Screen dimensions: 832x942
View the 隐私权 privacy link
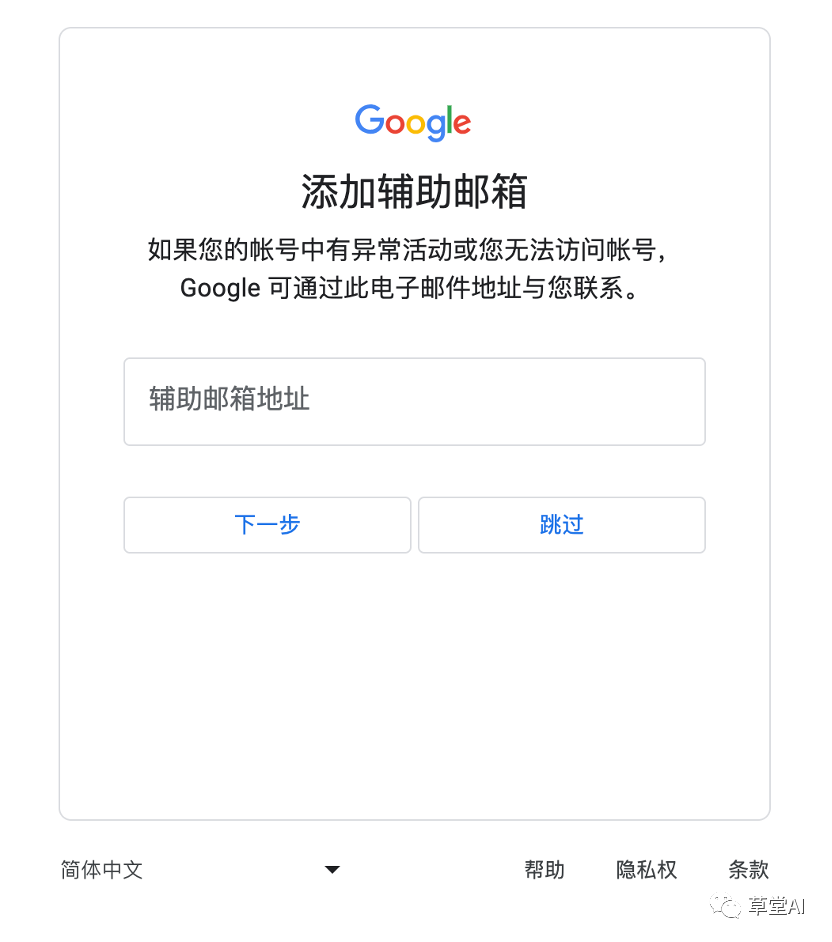pyautogui.click(x=646, y=870)
